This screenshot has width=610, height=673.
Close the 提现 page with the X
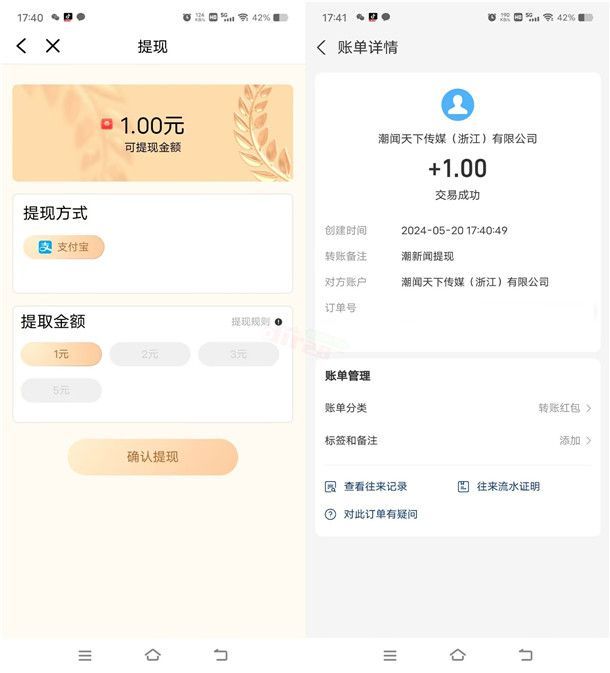point(53,46)
